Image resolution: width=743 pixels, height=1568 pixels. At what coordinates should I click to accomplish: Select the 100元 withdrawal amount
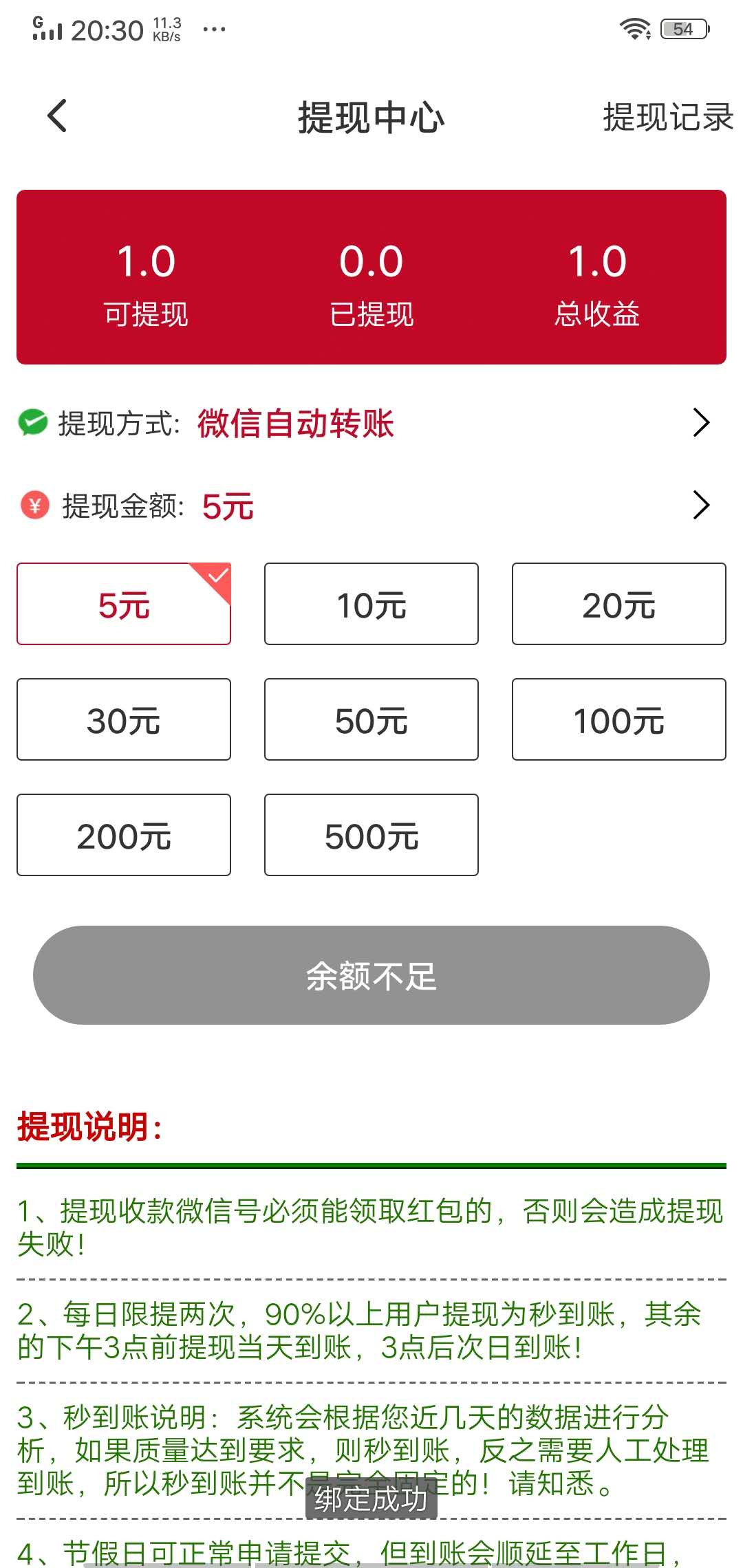618,719
